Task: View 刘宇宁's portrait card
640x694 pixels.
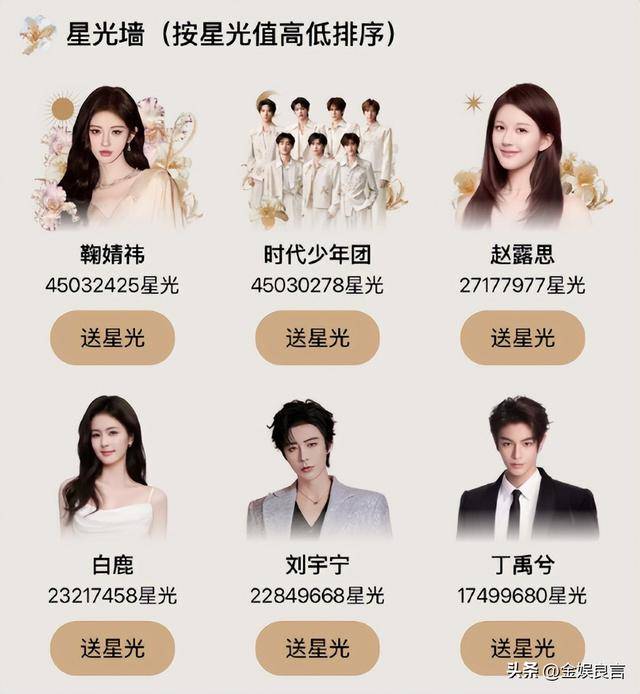Action: point(317,470)
